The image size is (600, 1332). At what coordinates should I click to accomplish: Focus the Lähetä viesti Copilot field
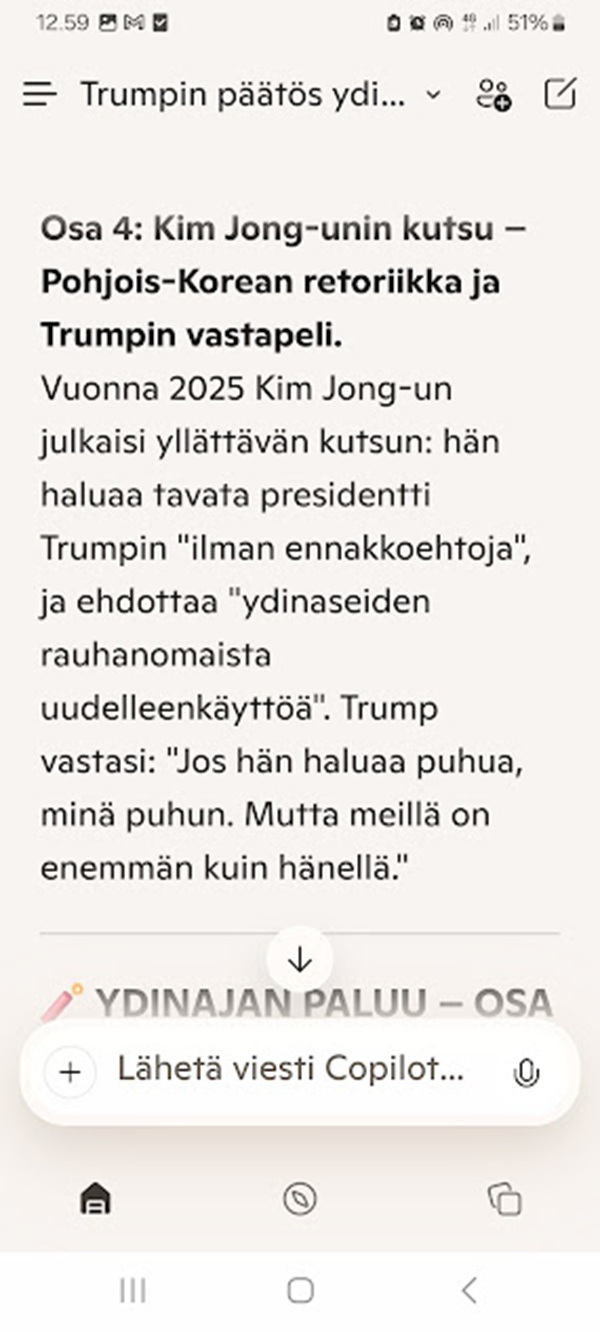coord(290,1070)
